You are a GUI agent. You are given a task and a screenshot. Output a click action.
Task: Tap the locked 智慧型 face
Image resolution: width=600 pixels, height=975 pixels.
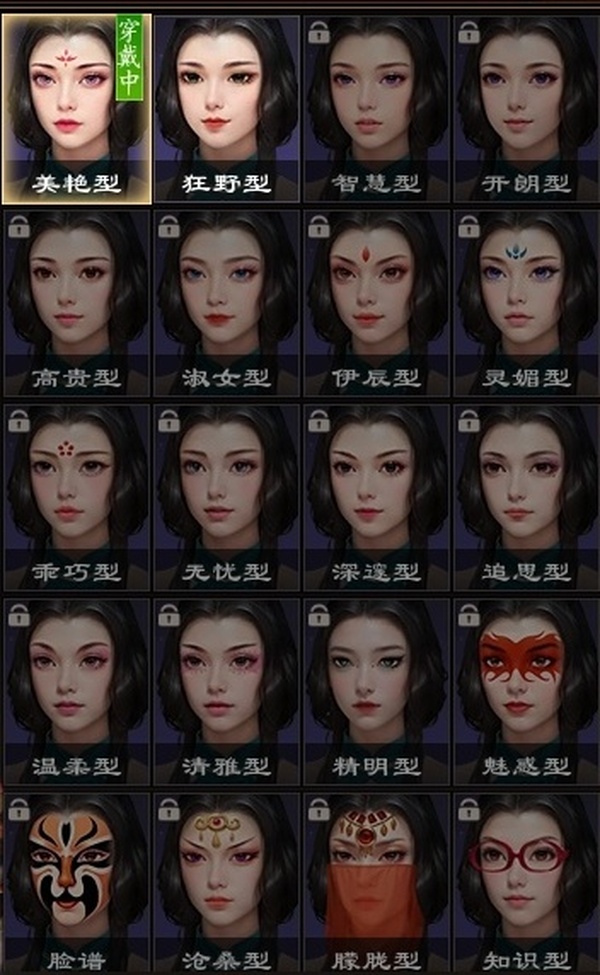point(376,105)
